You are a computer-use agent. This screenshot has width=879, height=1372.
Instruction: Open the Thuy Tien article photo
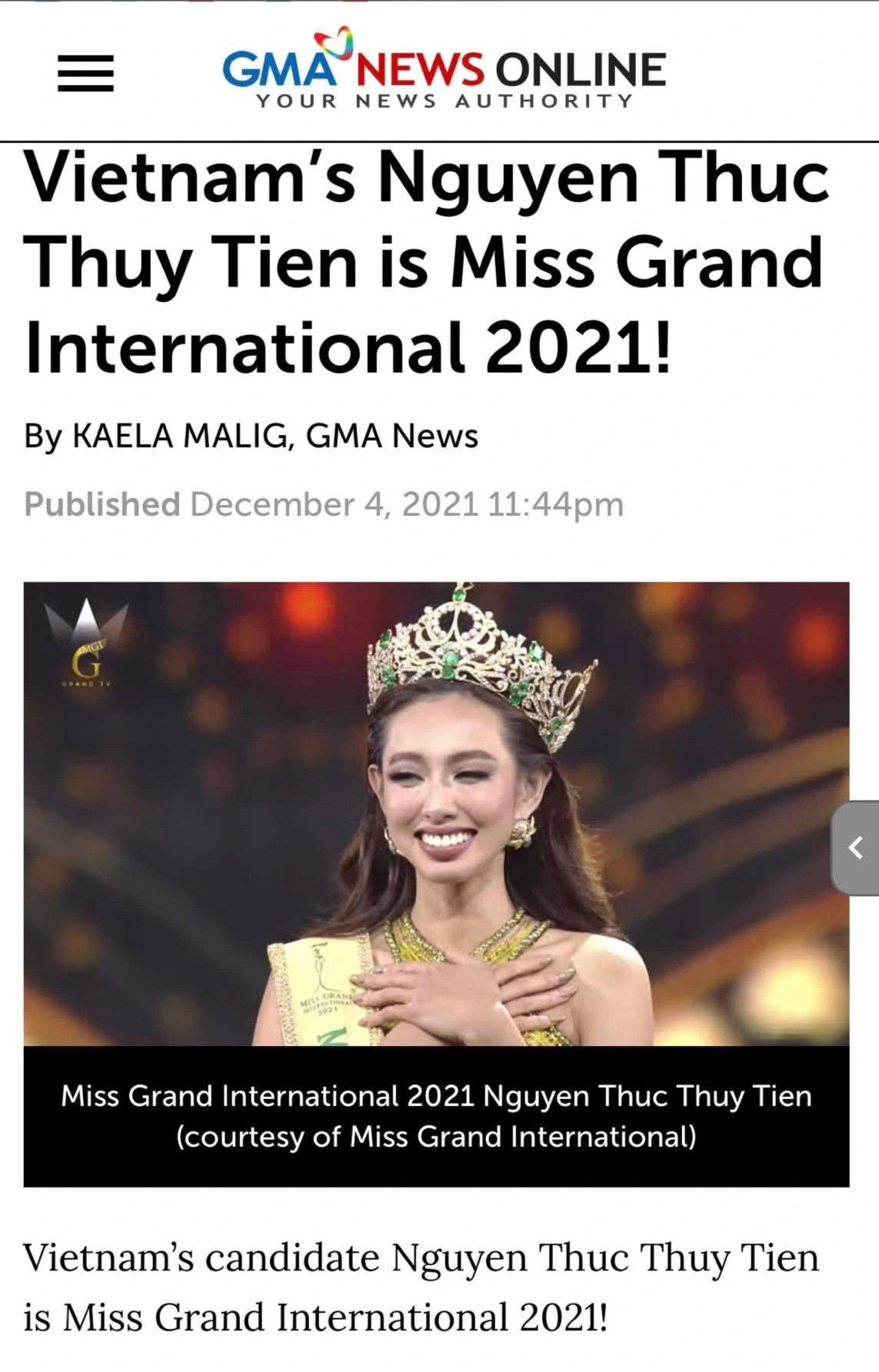pyautogui.click(x=436, y=813)
